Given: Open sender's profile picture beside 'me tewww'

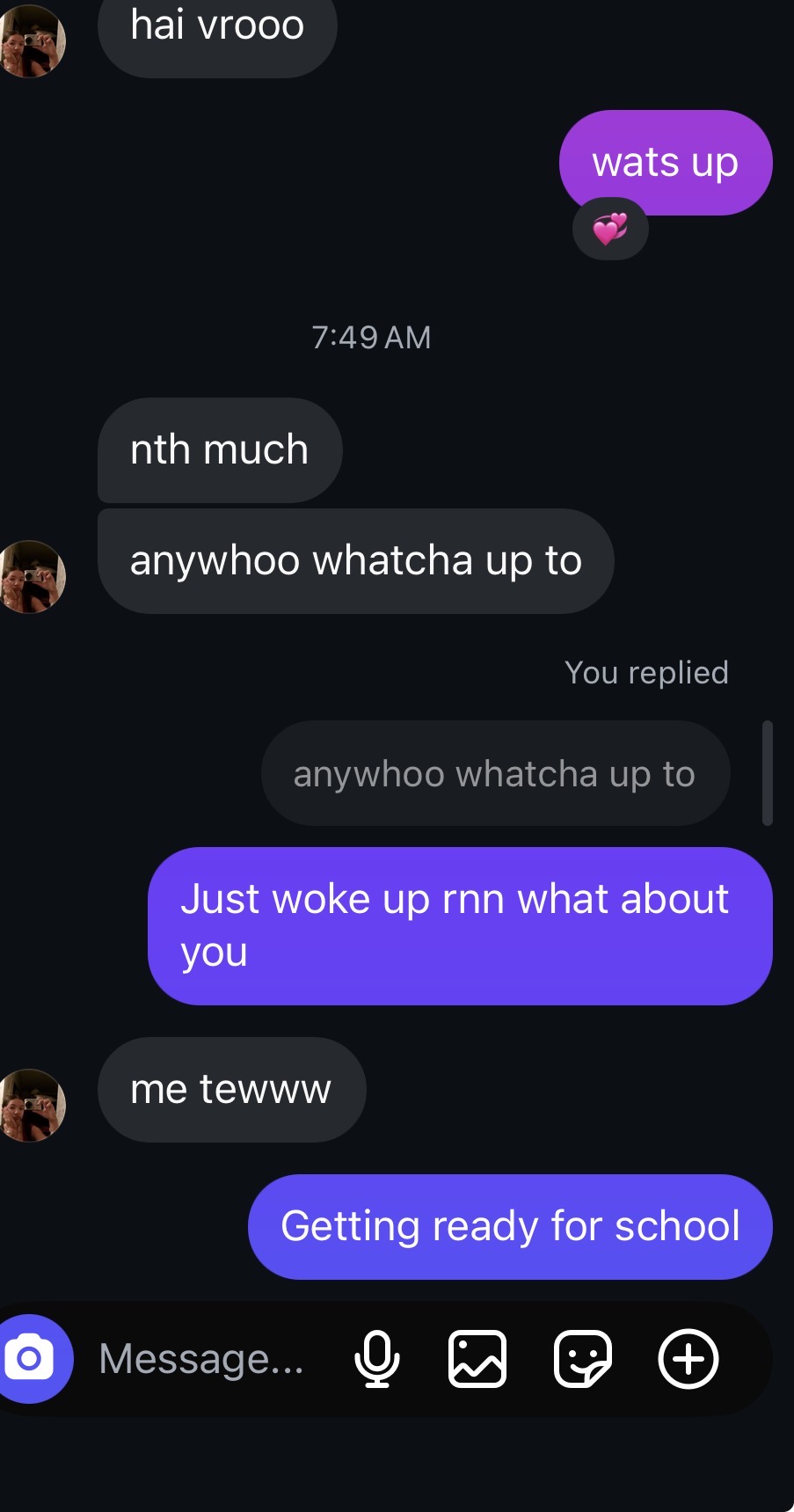Looking at the screenshot, I should click(33, 1105).
